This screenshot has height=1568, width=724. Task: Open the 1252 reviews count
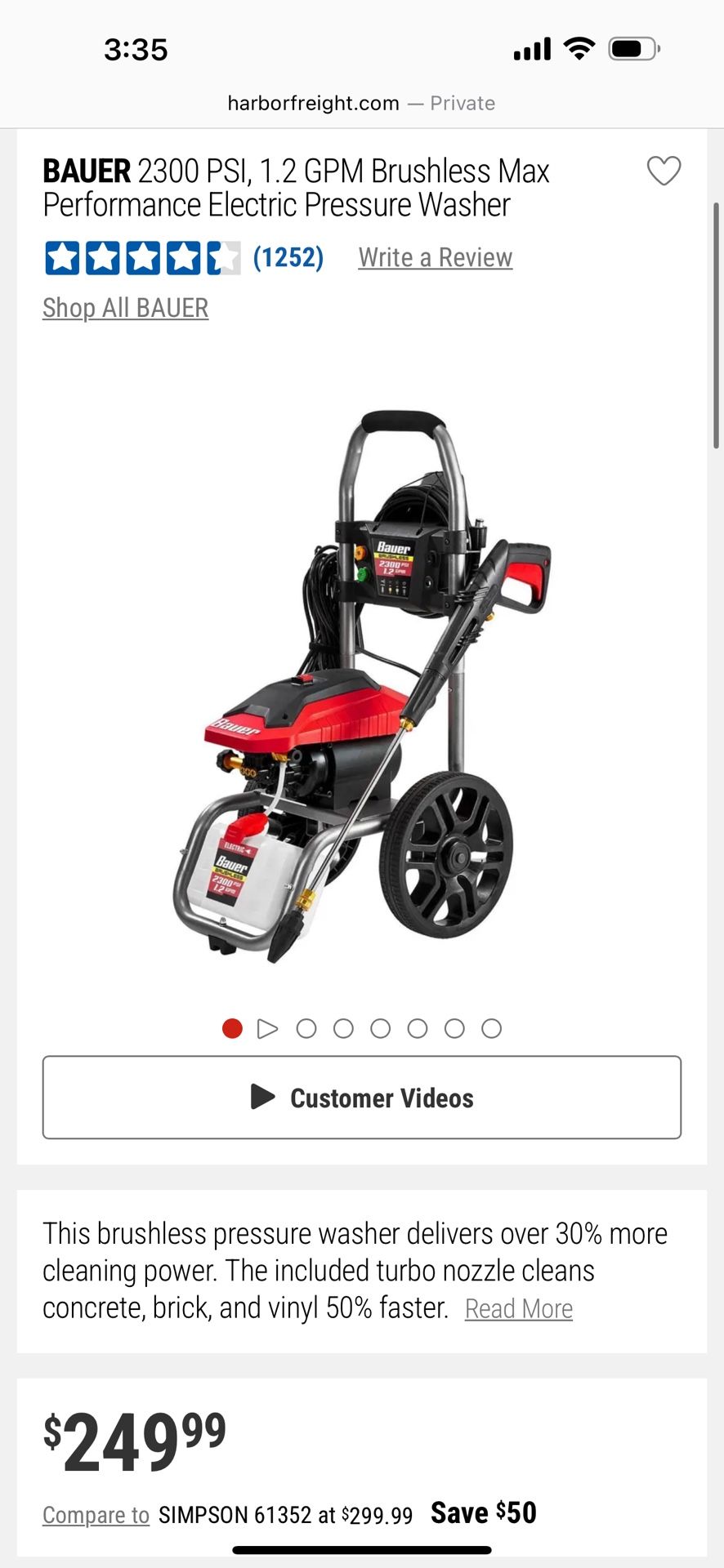(288, 258)
